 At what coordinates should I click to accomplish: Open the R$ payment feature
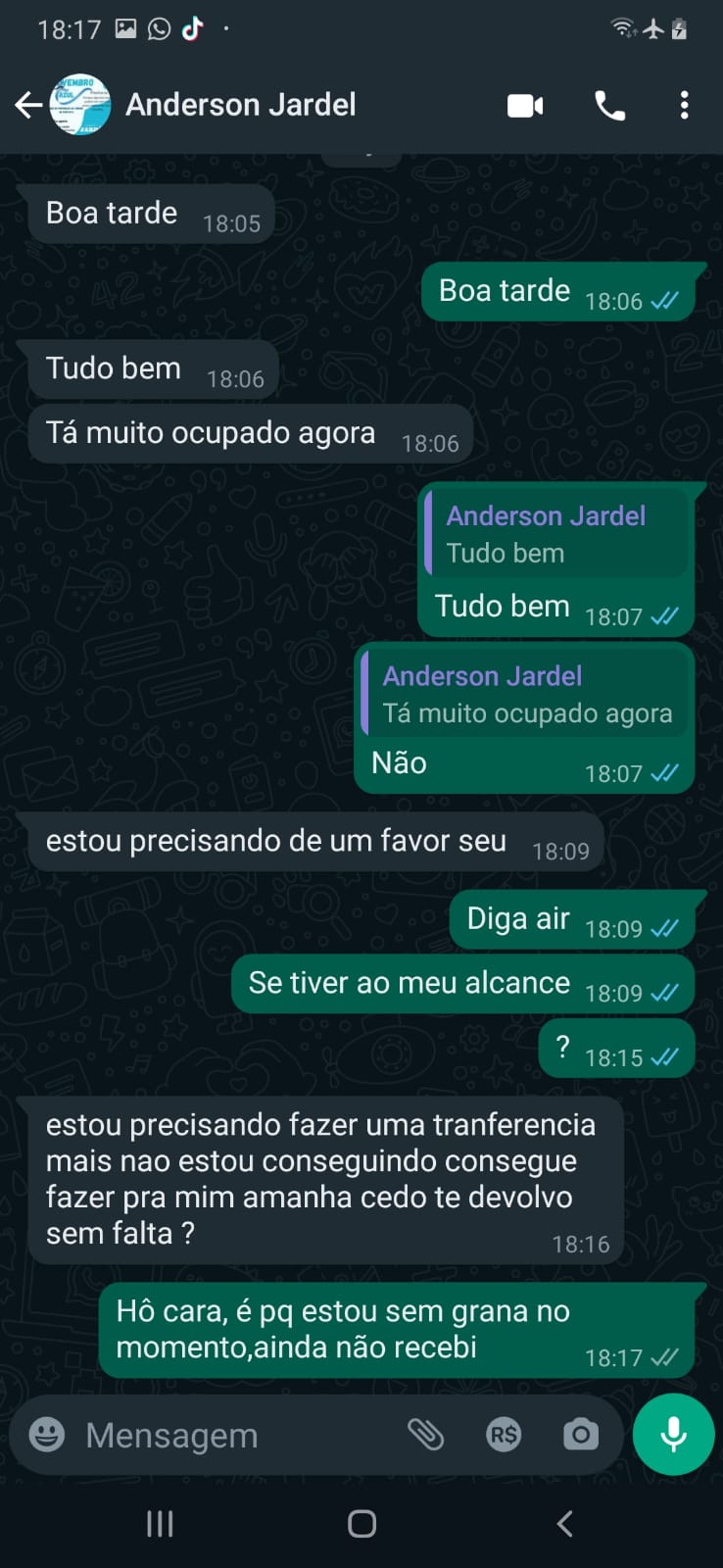coord(504,1435)
